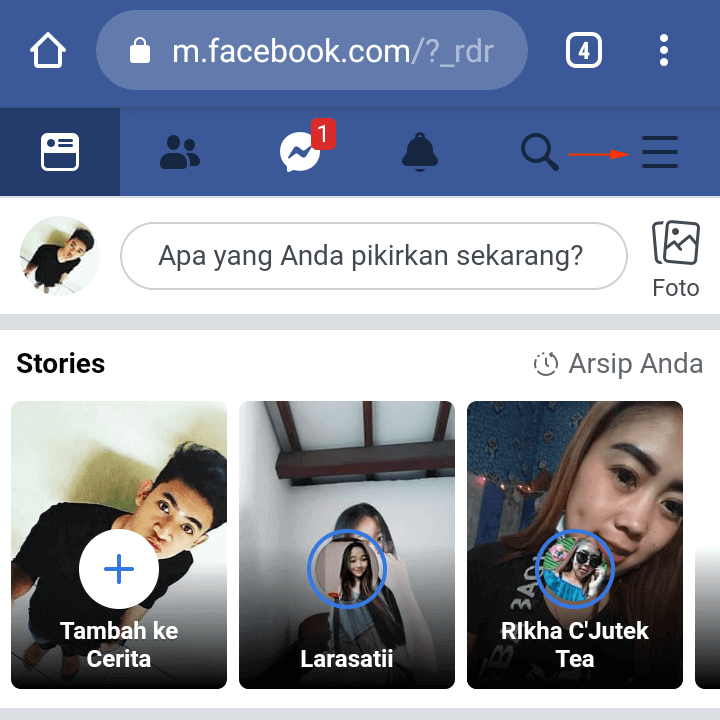Open Arsip Anda story archive
720x720 pixels.
pyautogui.click(x=619, y=364)
